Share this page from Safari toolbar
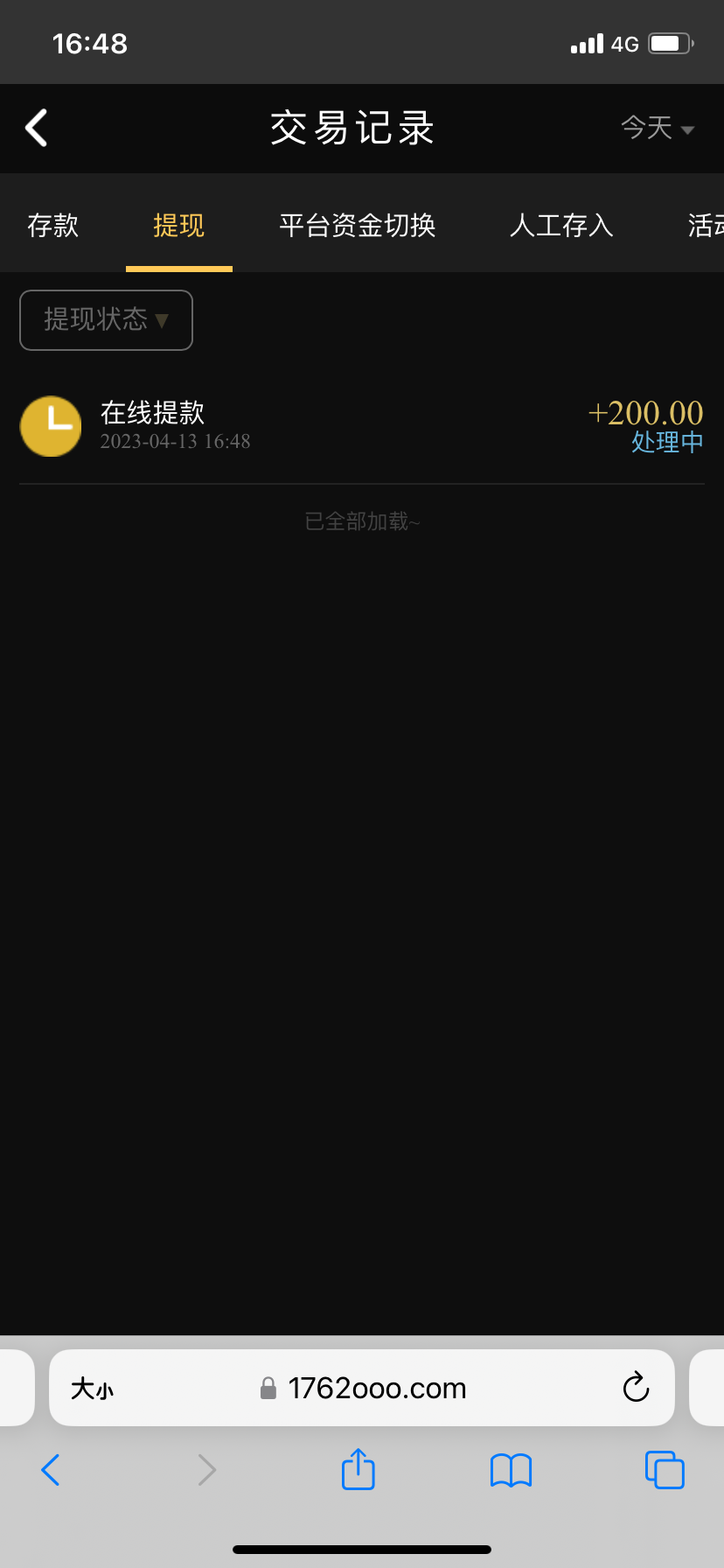The image size is (724, 1568). [x=358, y=1470]
